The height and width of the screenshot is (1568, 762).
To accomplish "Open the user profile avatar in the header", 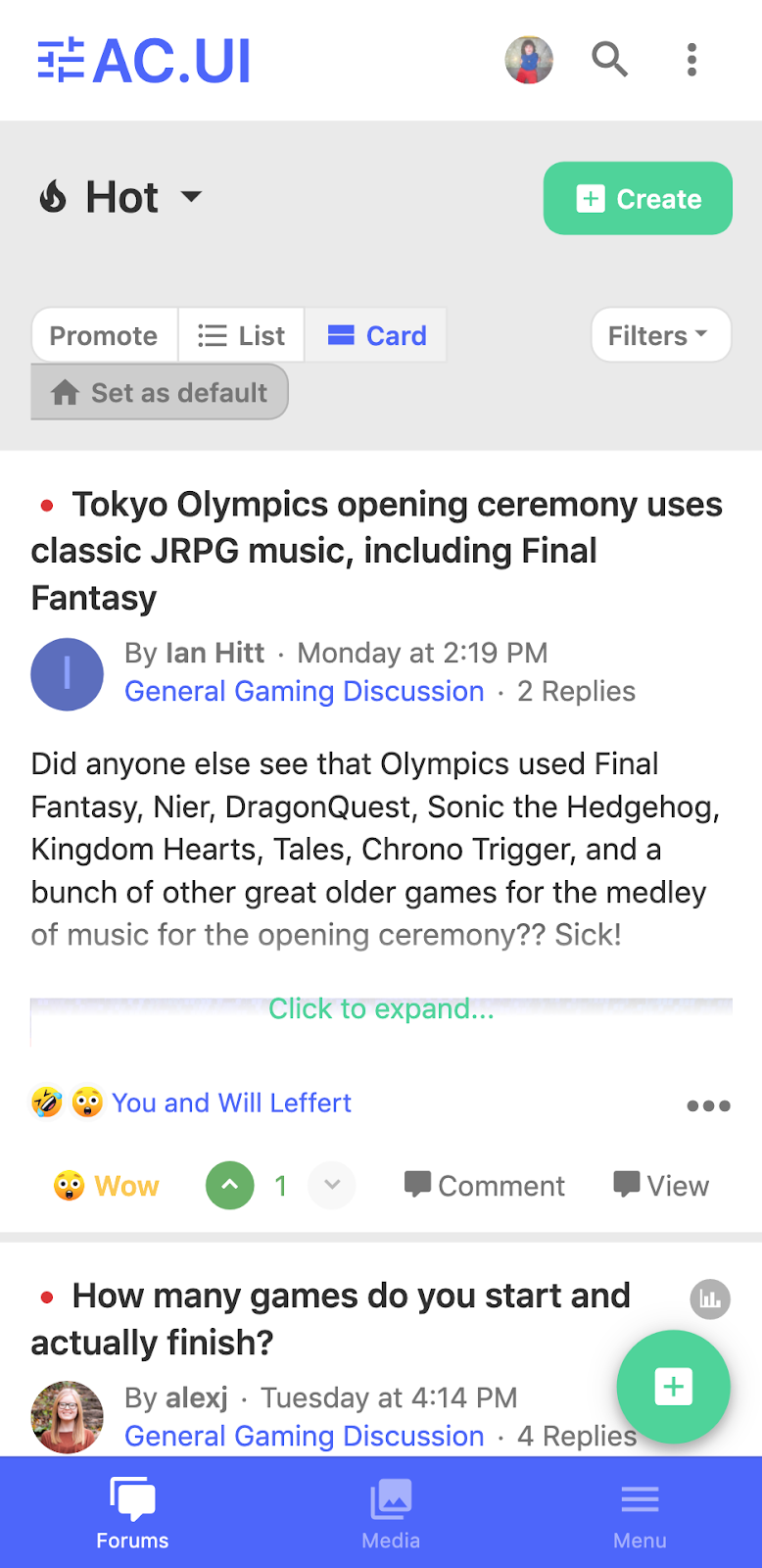I will [x=529, y=60].
